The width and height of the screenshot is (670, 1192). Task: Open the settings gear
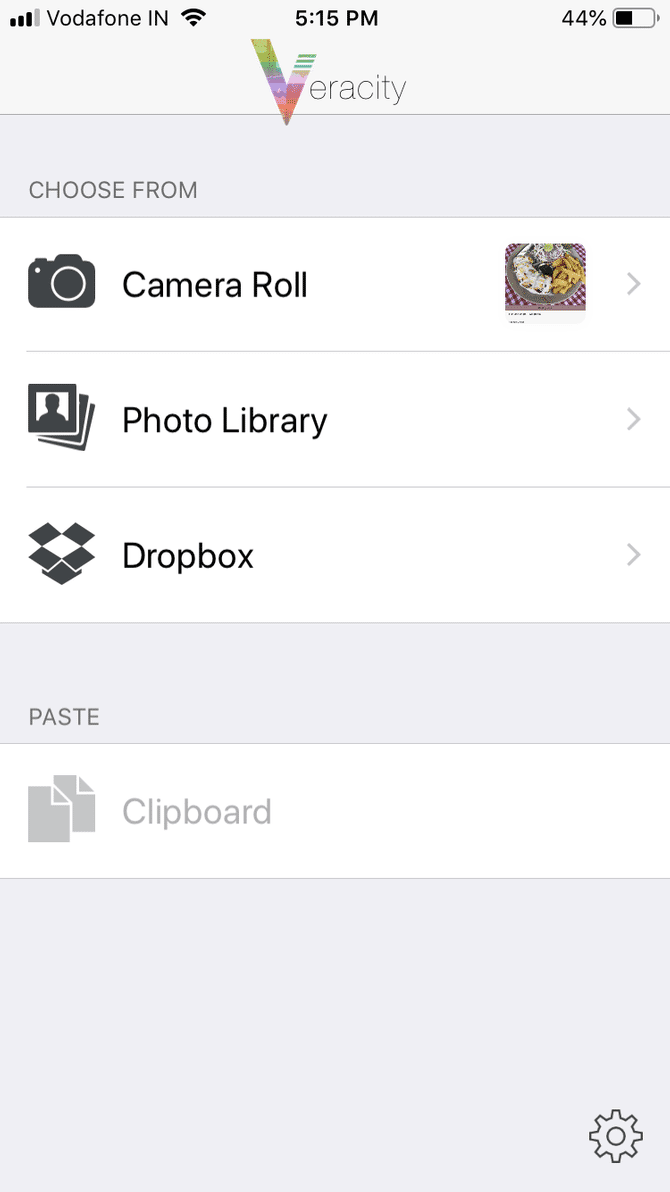(615, 1135)
